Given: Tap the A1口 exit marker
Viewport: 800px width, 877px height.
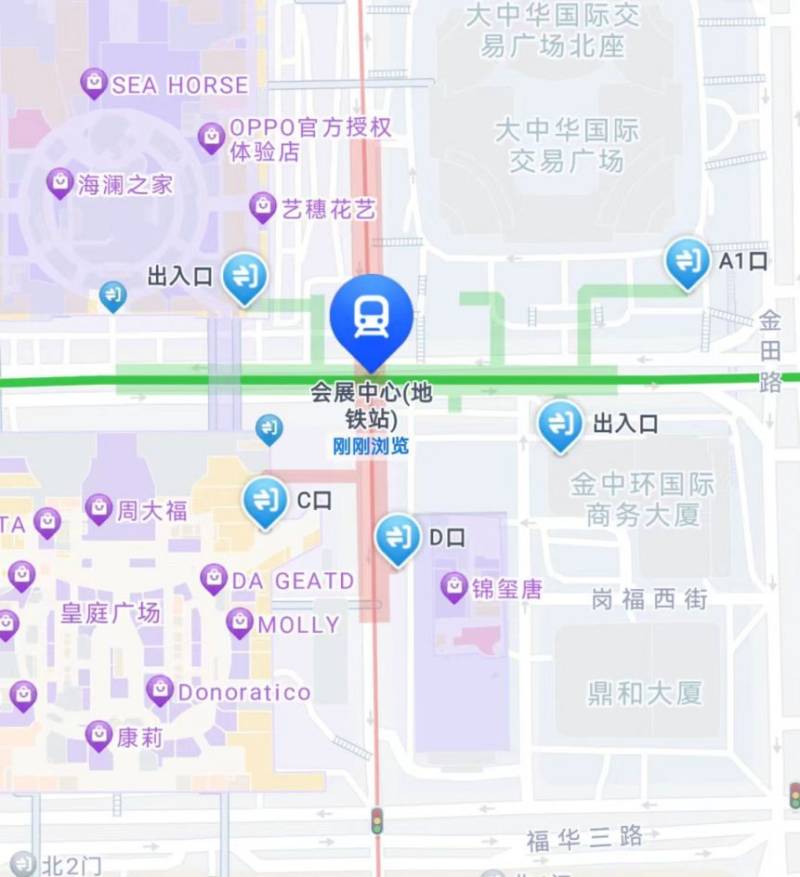Looking at the screenshot, I should pos(688,260).
